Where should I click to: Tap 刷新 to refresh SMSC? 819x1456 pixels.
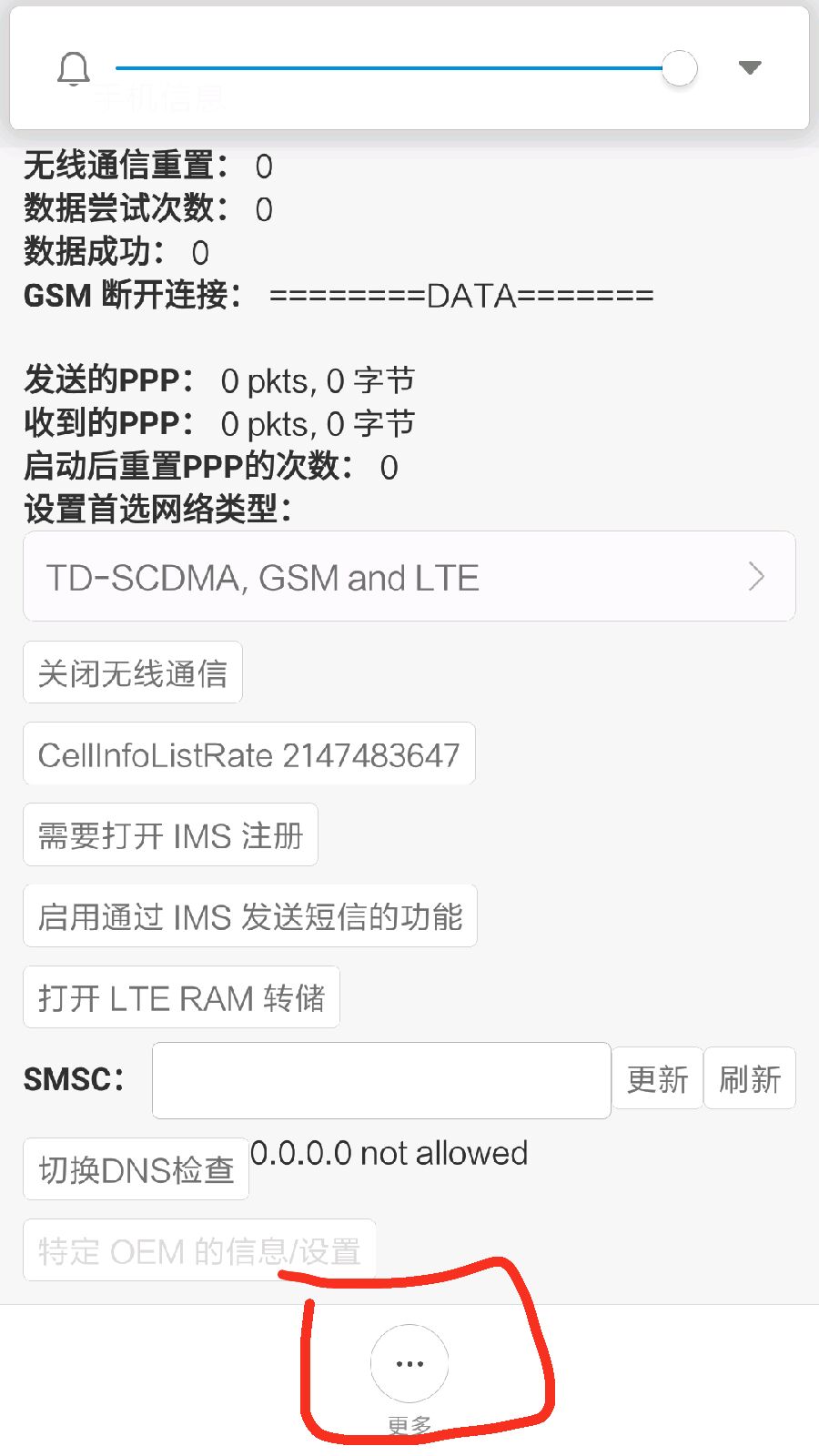(x=750, y=1078)
